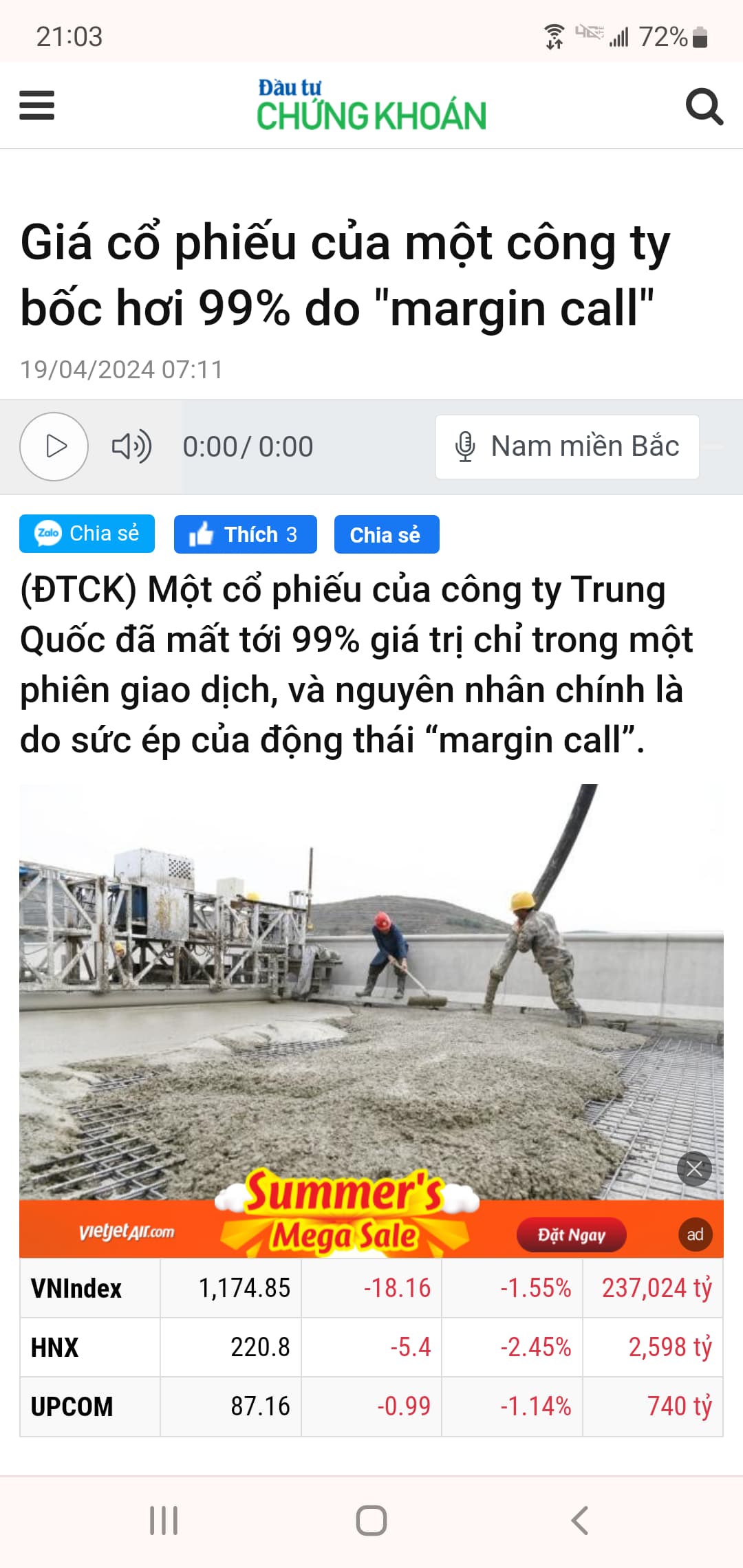The image size is (743, 1568).
Task: Like the article with Thích
Action: click(x=245, y=534)
